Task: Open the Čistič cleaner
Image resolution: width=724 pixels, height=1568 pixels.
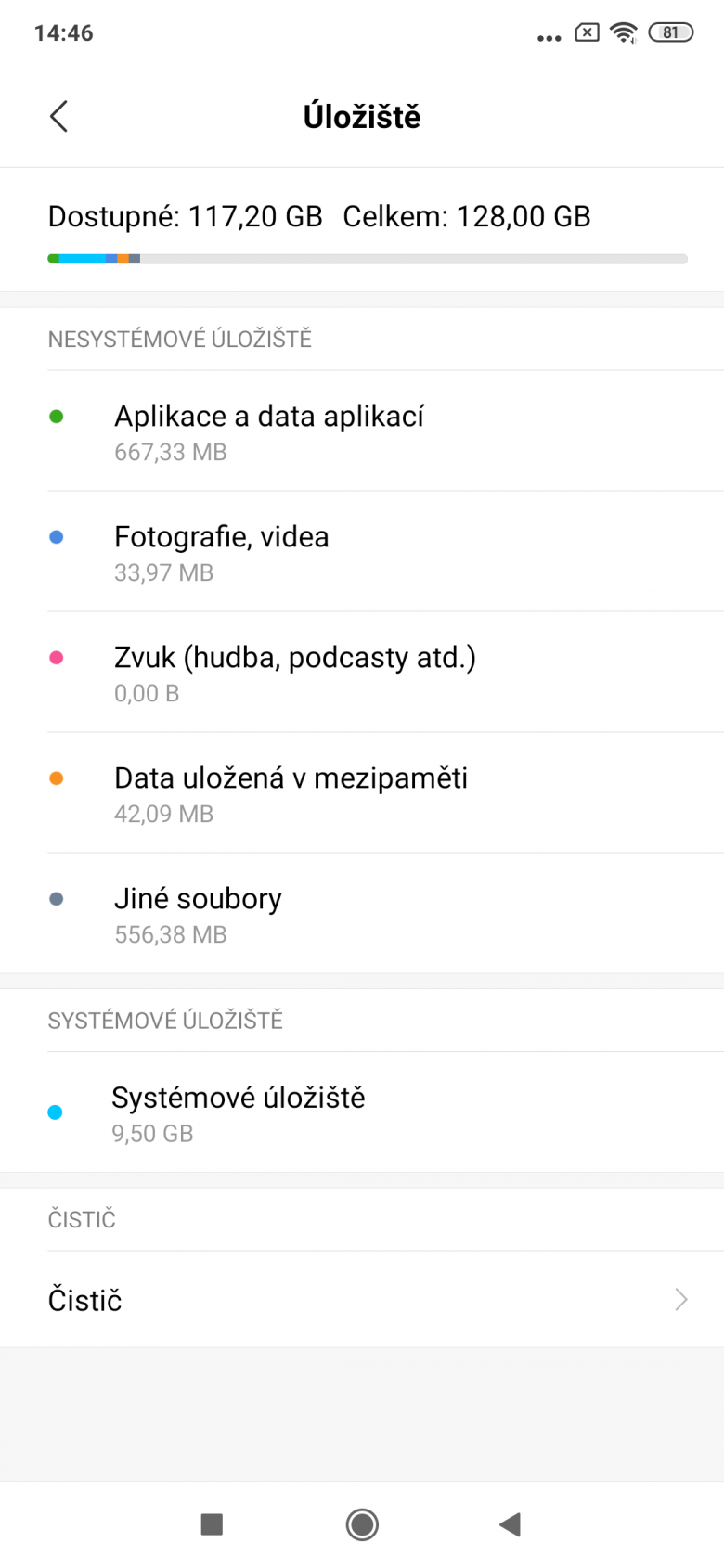Action: point(362,1300)
